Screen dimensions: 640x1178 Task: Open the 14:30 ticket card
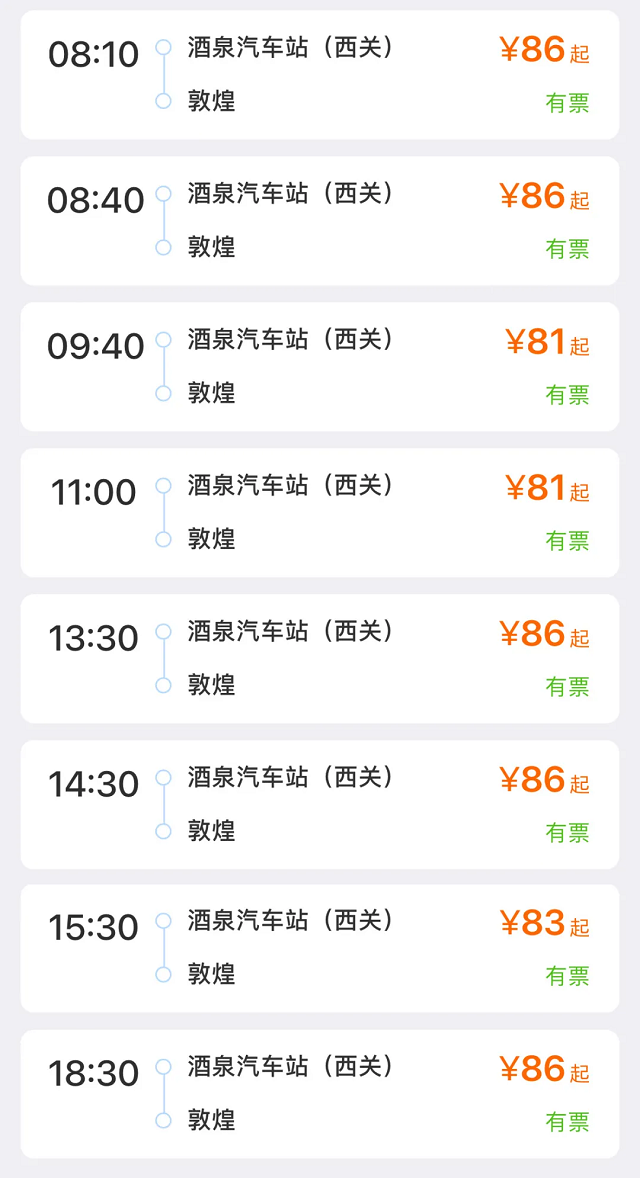pos(319,805)
